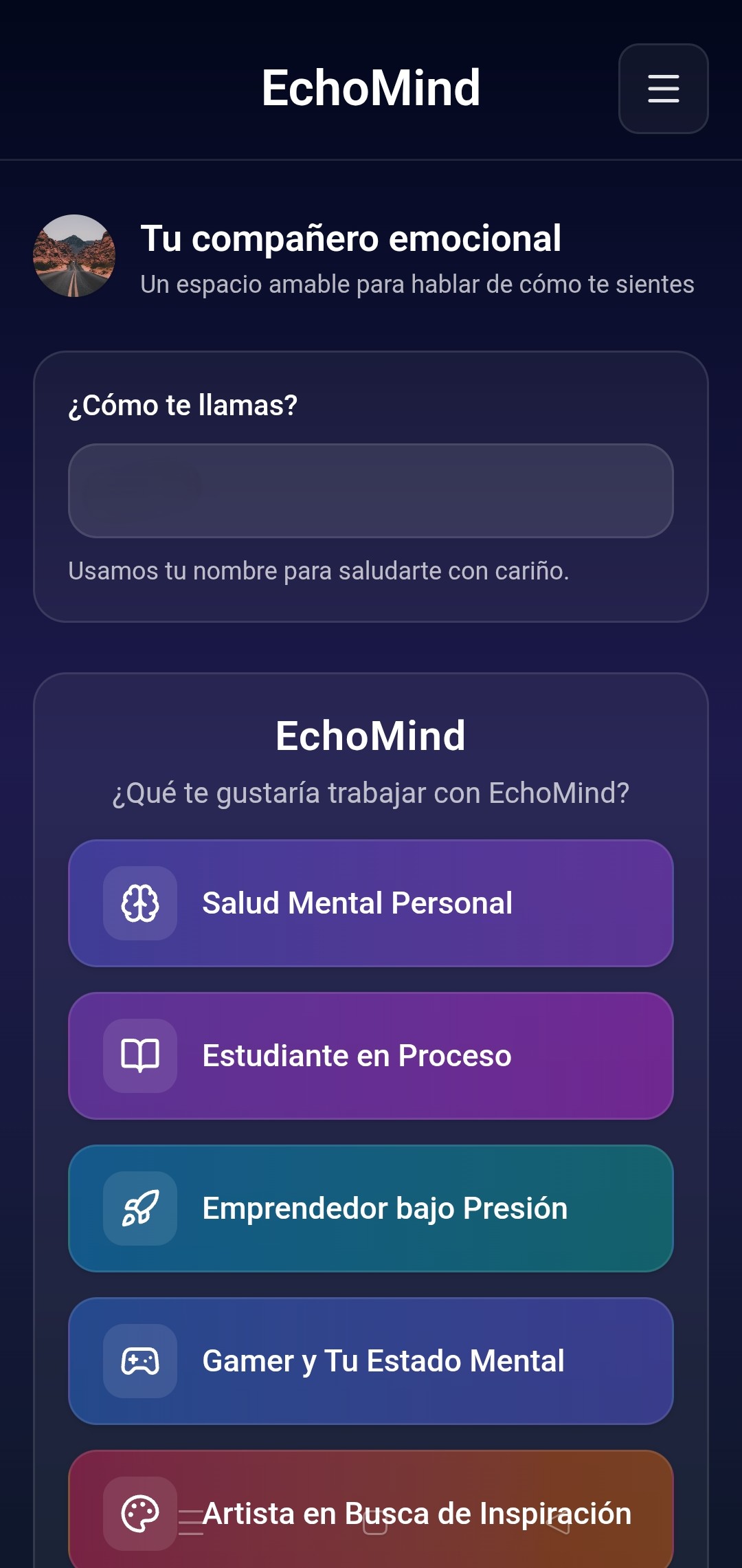The height and width of the screenshot is (1568, 742).
Task: Select the brain icon for Salud Mental Personal
Action: (139, 904)
